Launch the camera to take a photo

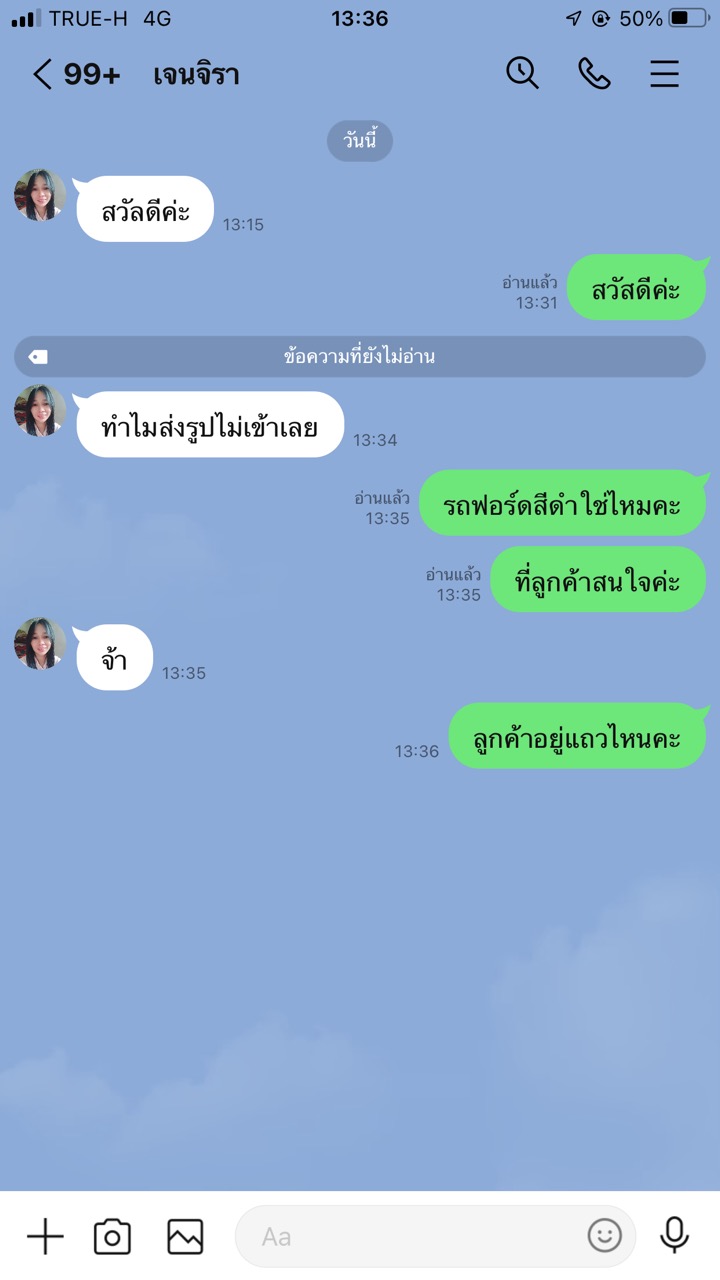[112, 1236]
